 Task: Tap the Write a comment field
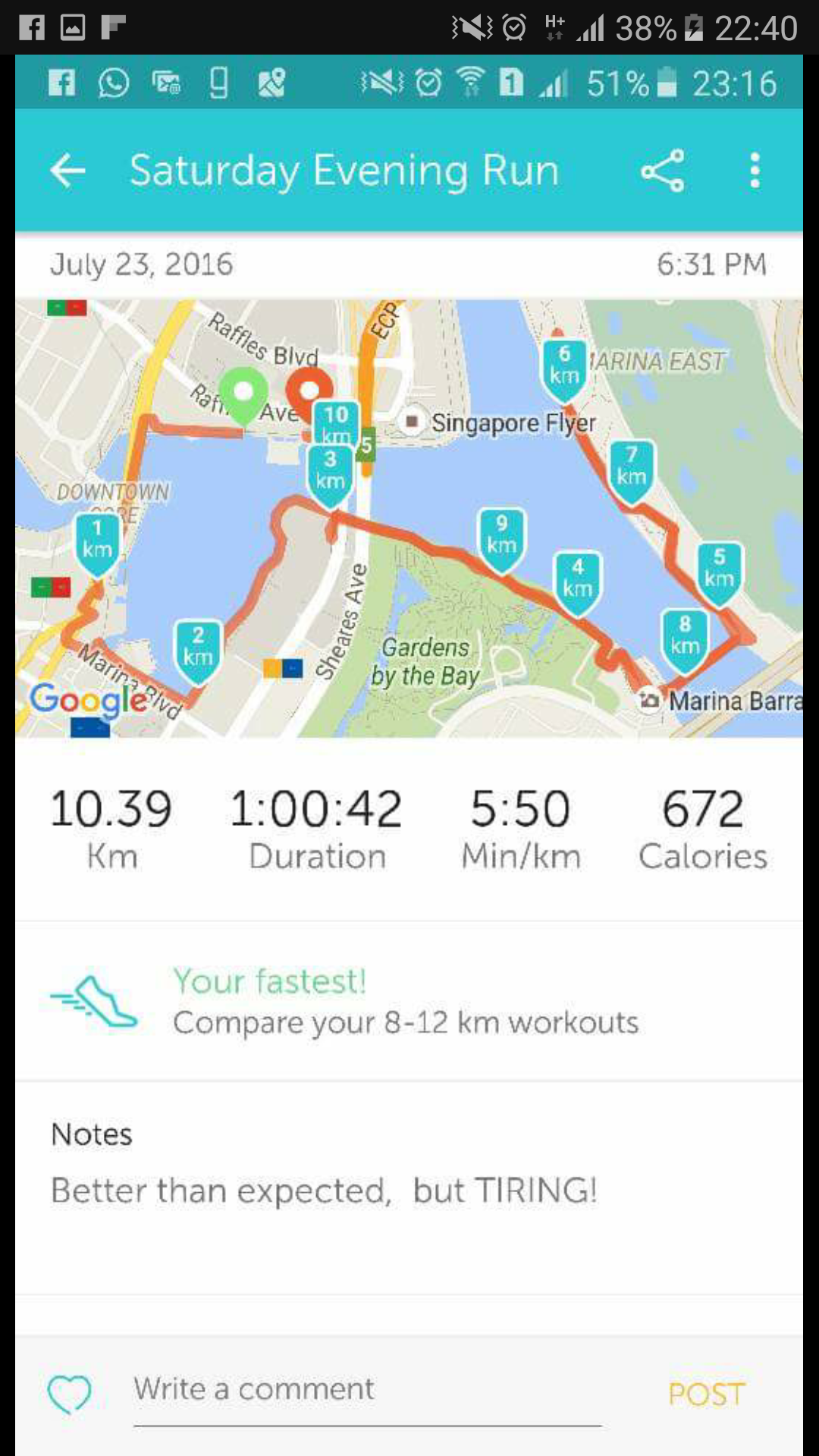point(367,1390)
